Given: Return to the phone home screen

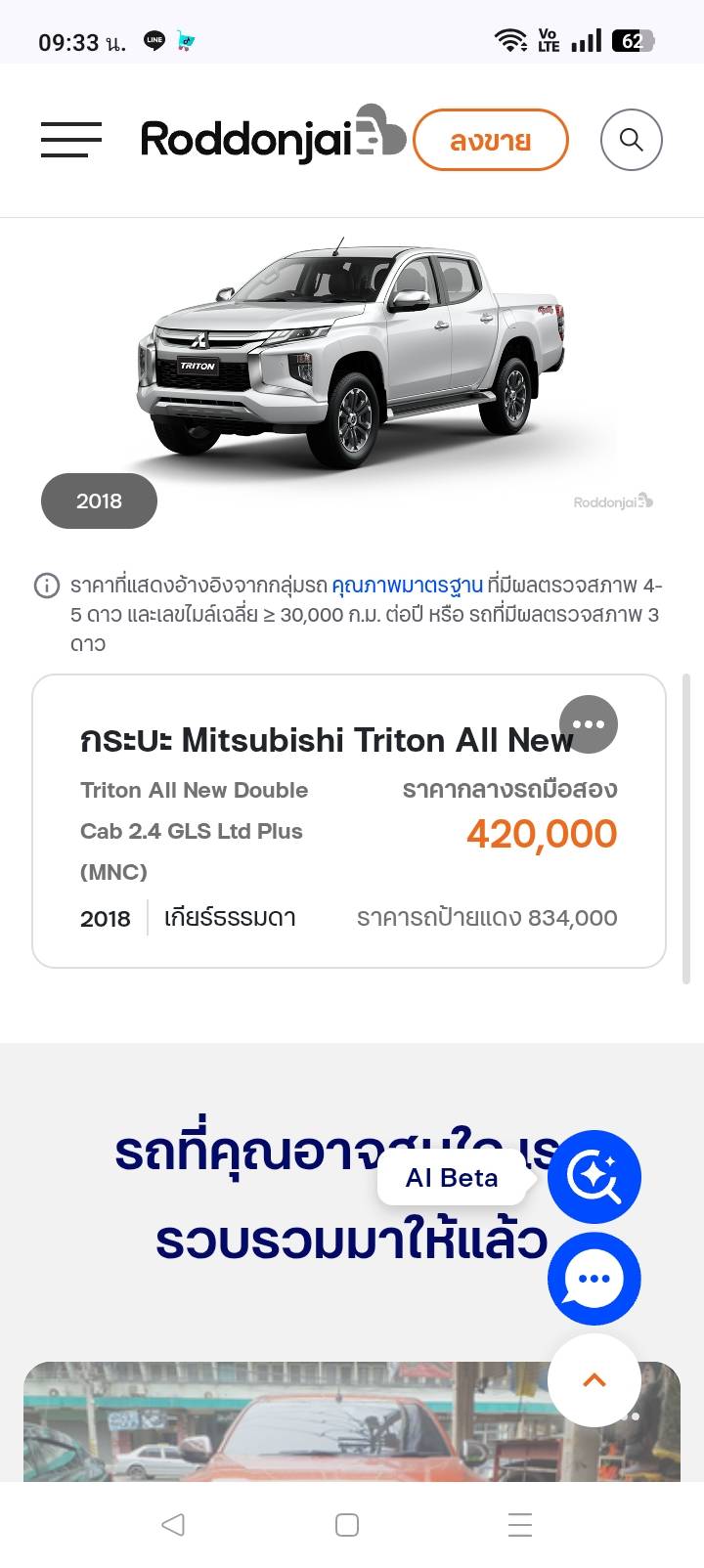Looking at the screenshot, I should tap(347, 1524).
